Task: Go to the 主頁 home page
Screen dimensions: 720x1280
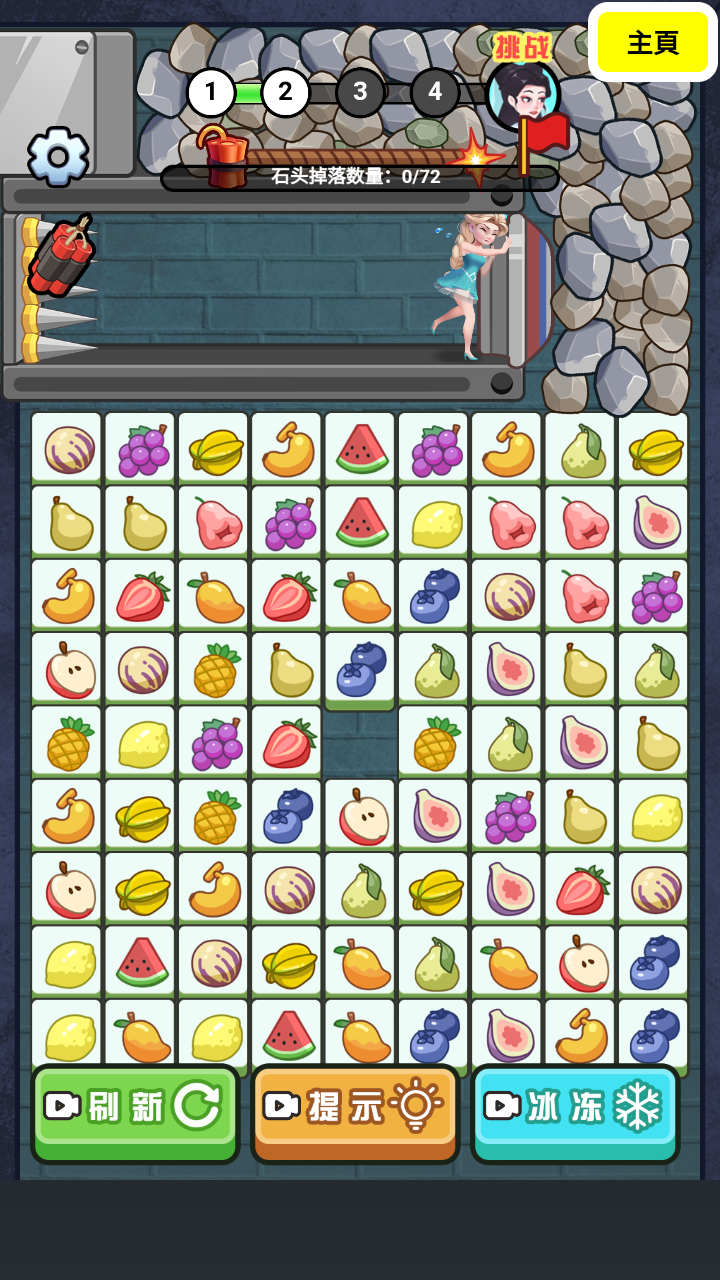Action: click(x=653, y=43)
